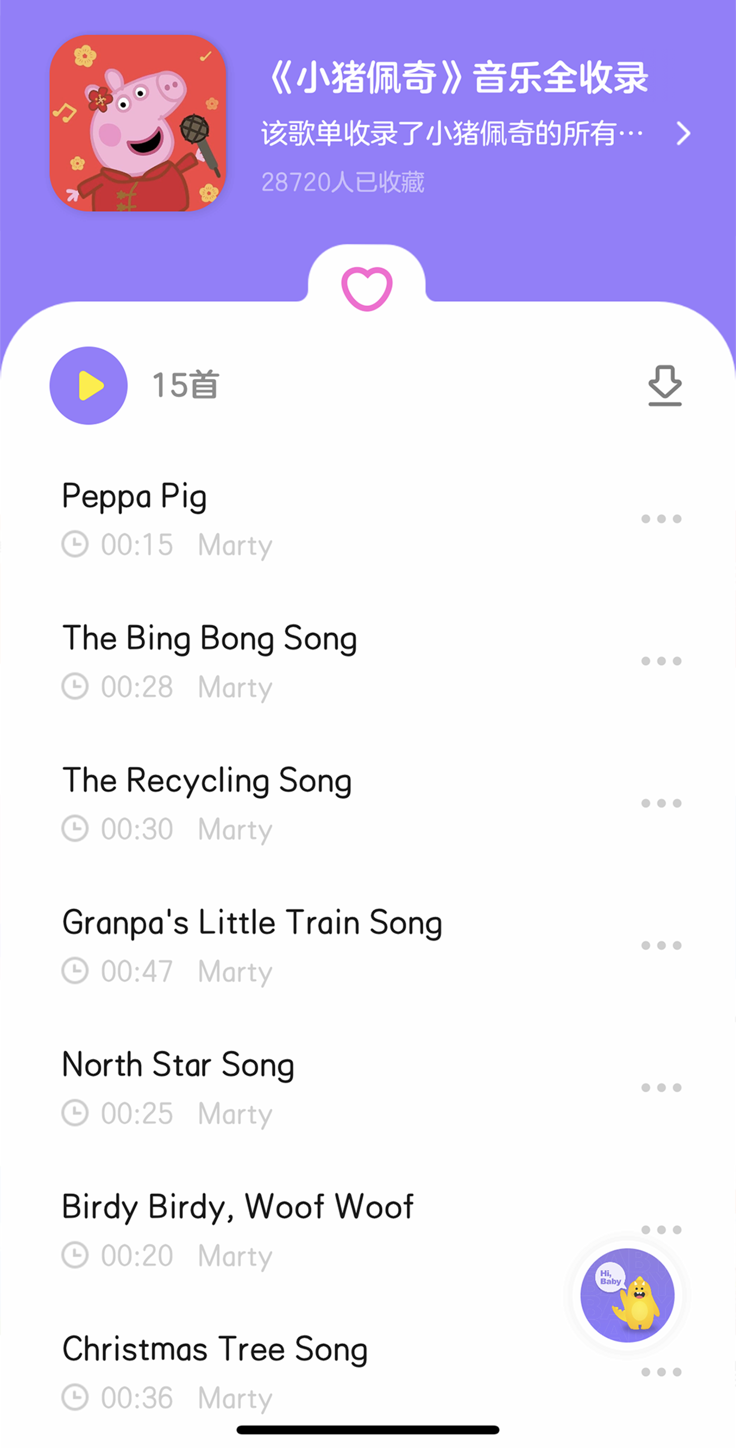Image resolution: width=736 pixels, height=1449 pixels.
Task: Play all 15 songs
Action: point(89,386)
